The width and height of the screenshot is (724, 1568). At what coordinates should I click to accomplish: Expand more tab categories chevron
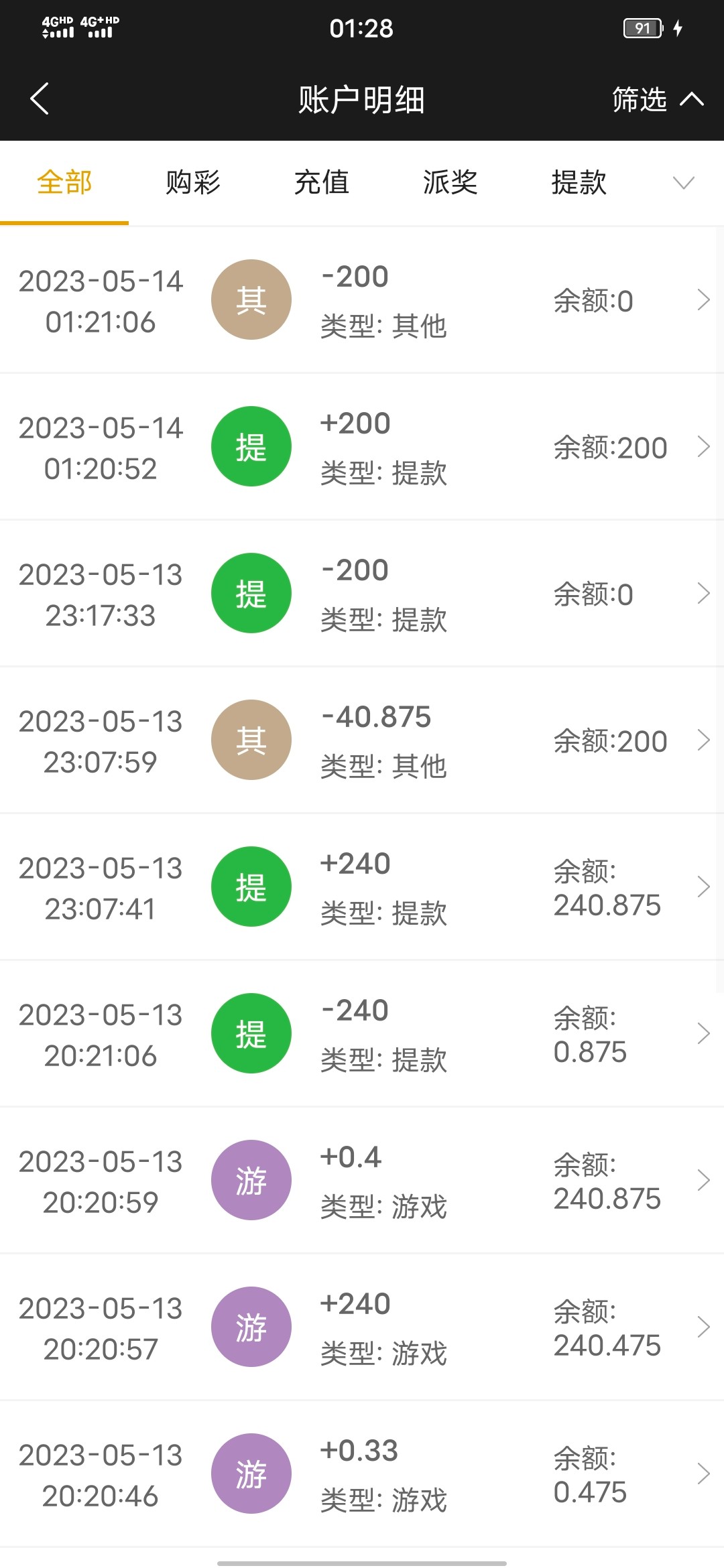683,182
